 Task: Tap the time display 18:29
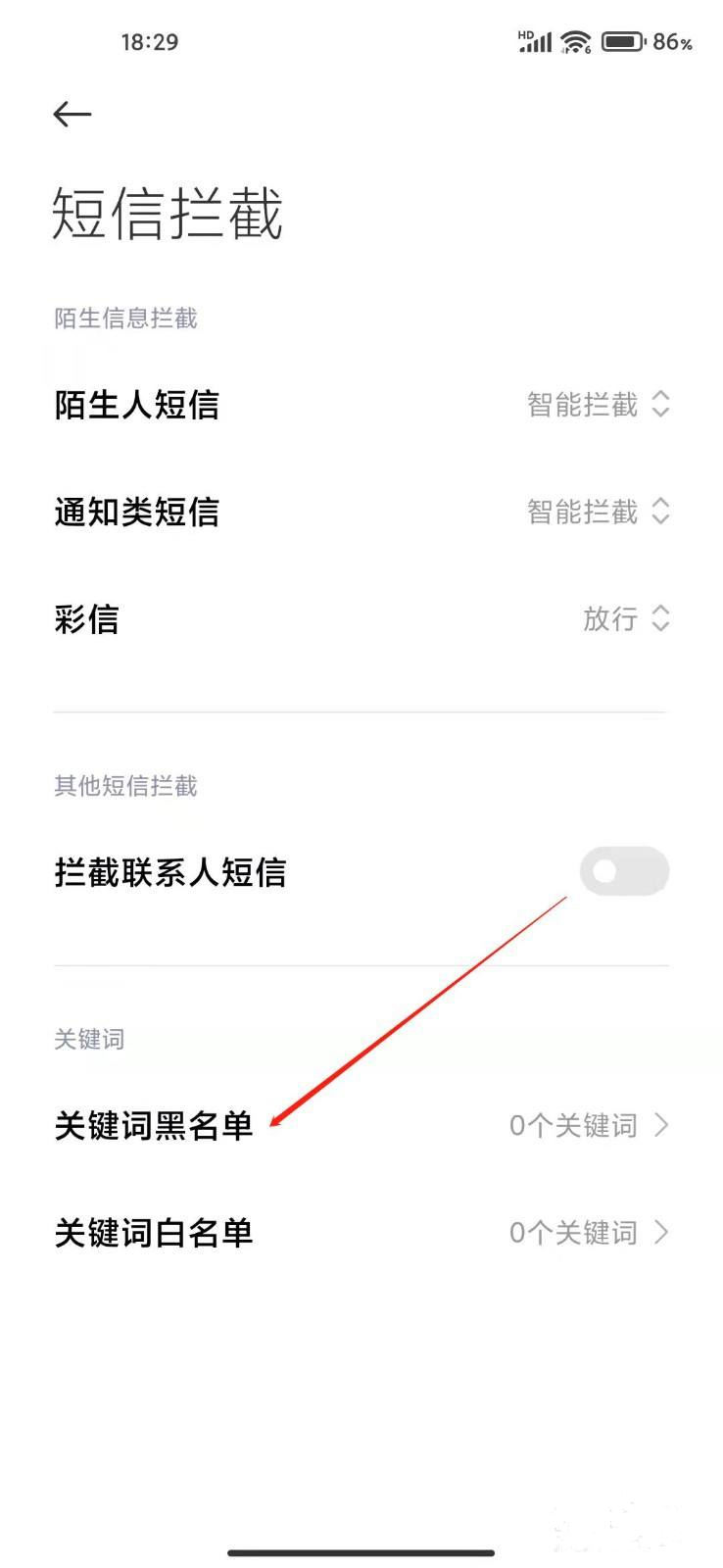coord(152,41)
